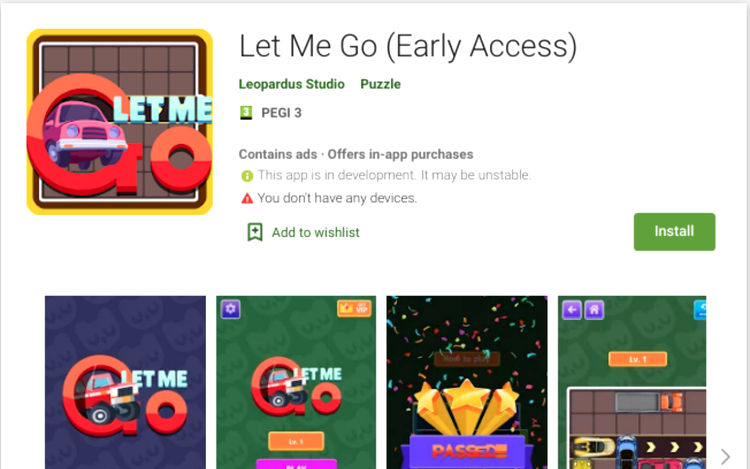Open the first screenshot with the Let Me Go logo
The image size is (750, 469).
pyautogui.click(x=125, y=382)
